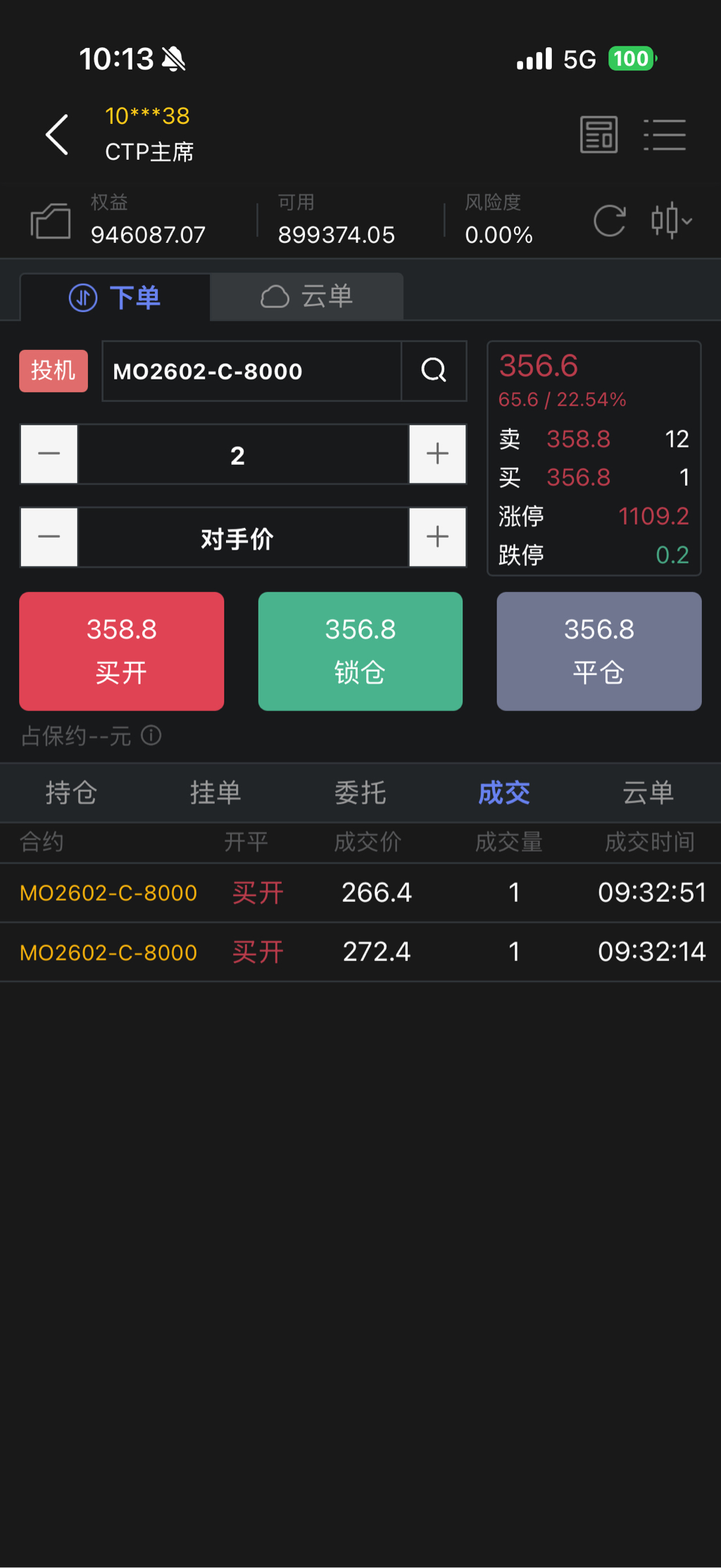Screen dimensions: 721x1568
Task: Toggle the 投机 speculation tag
Action: click(x=54, y=370)
